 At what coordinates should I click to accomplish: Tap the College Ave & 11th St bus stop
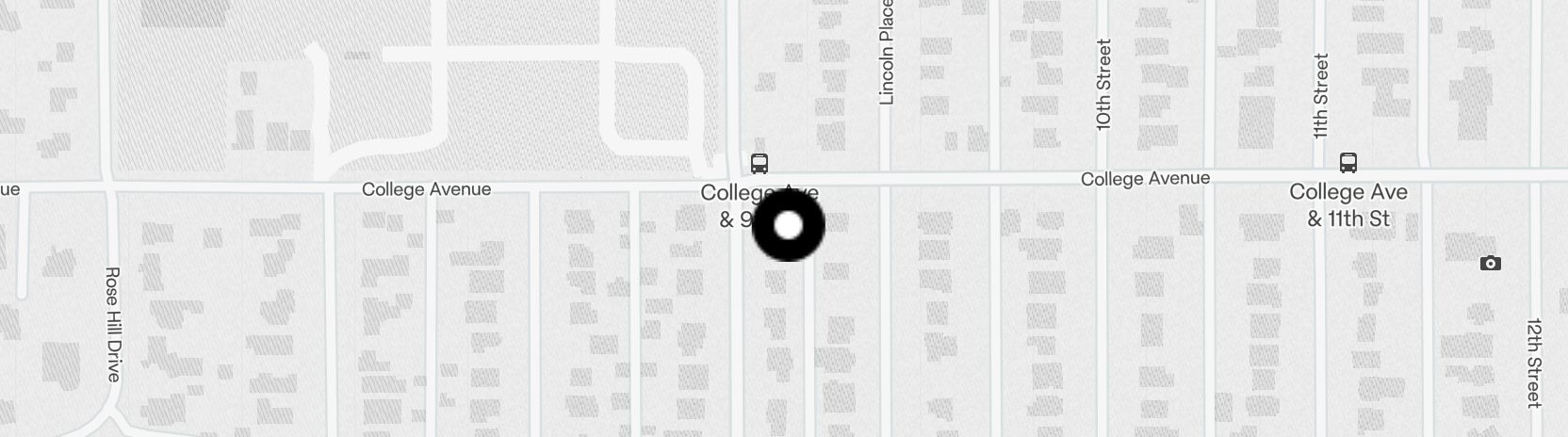pyautogui.click(x=1348, y=163)
